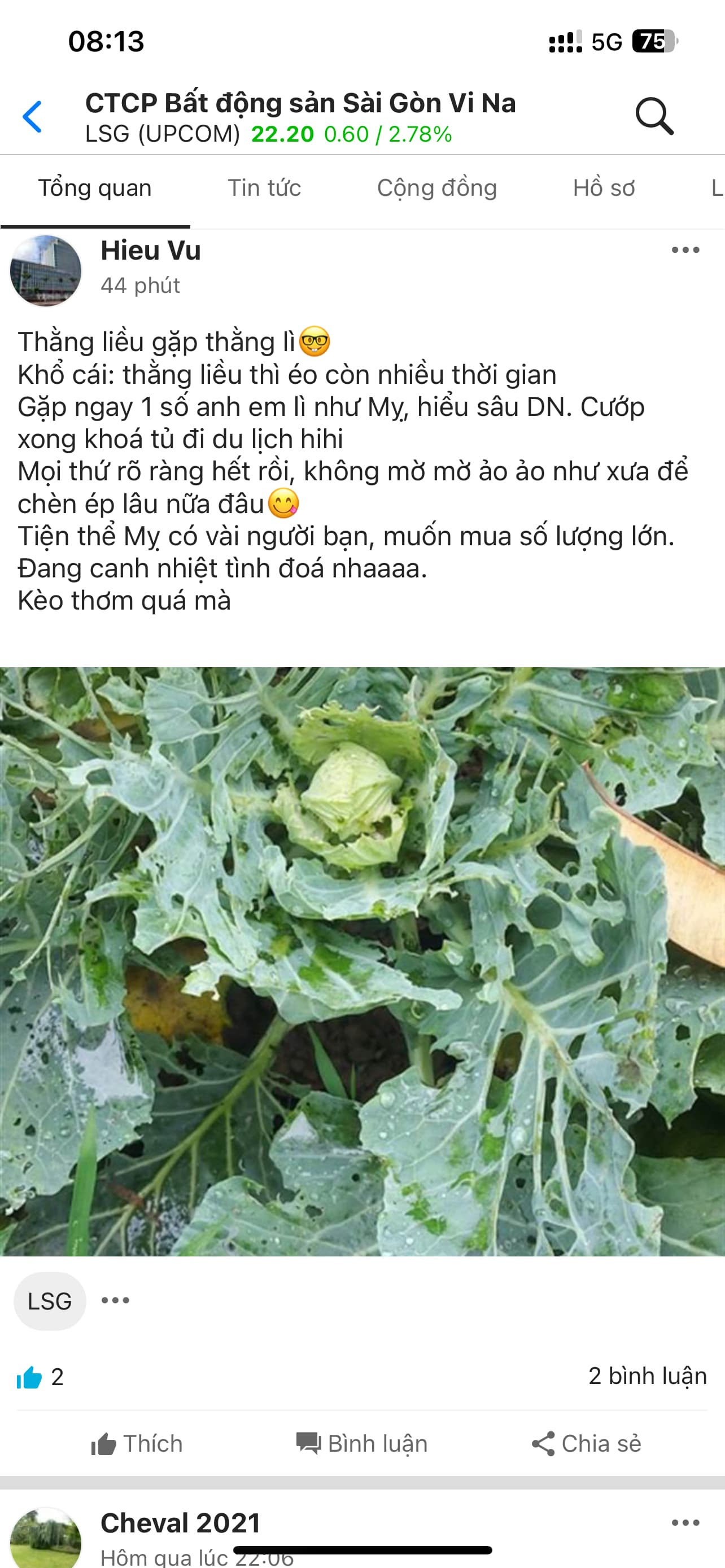Switch to the Tin tức tab
The image size is (725, 1568).
[x=264, y=188]
